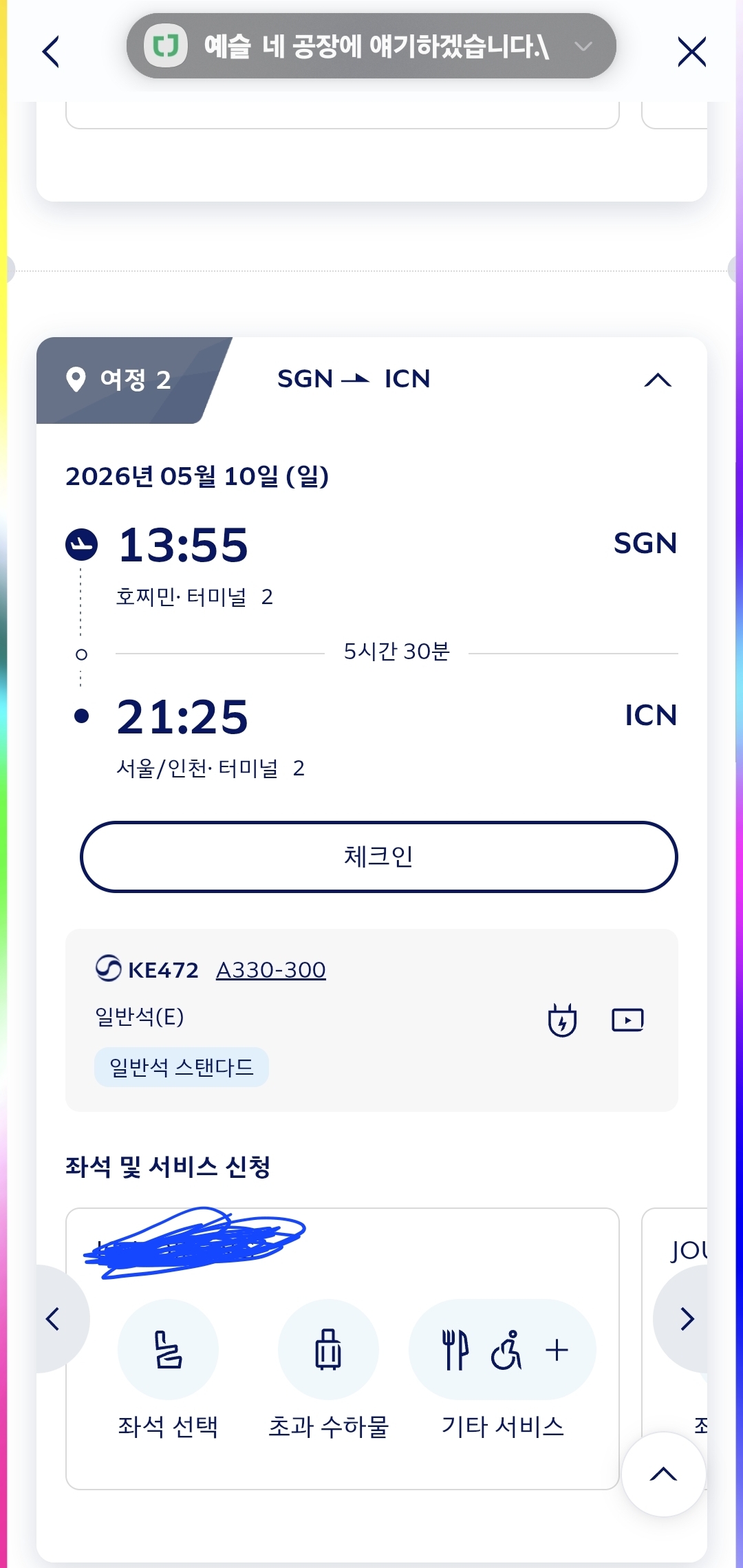Collapse the 여정 2 SGN to ICN section

[657, 380]
